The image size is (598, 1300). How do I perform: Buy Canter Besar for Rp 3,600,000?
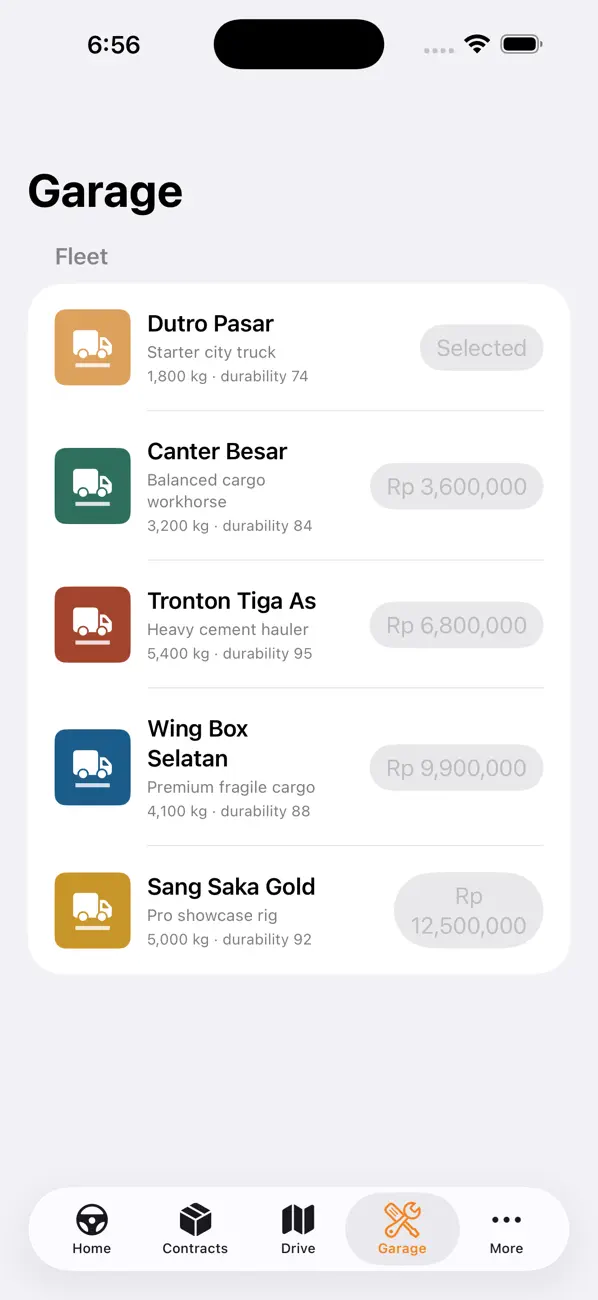[x=457, y=487]
